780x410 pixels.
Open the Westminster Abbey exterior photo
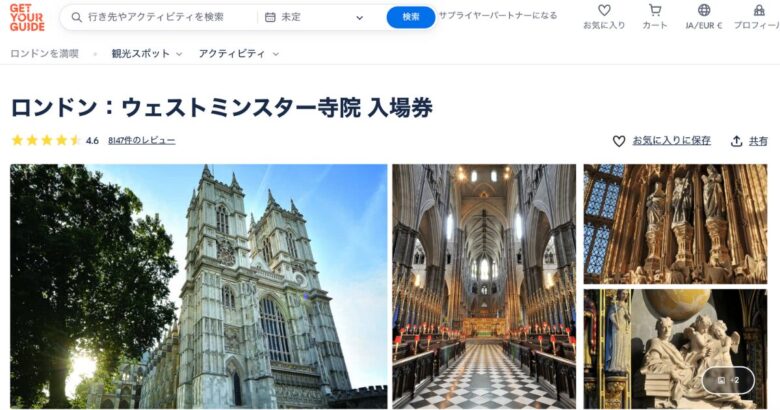coord(198,286)
